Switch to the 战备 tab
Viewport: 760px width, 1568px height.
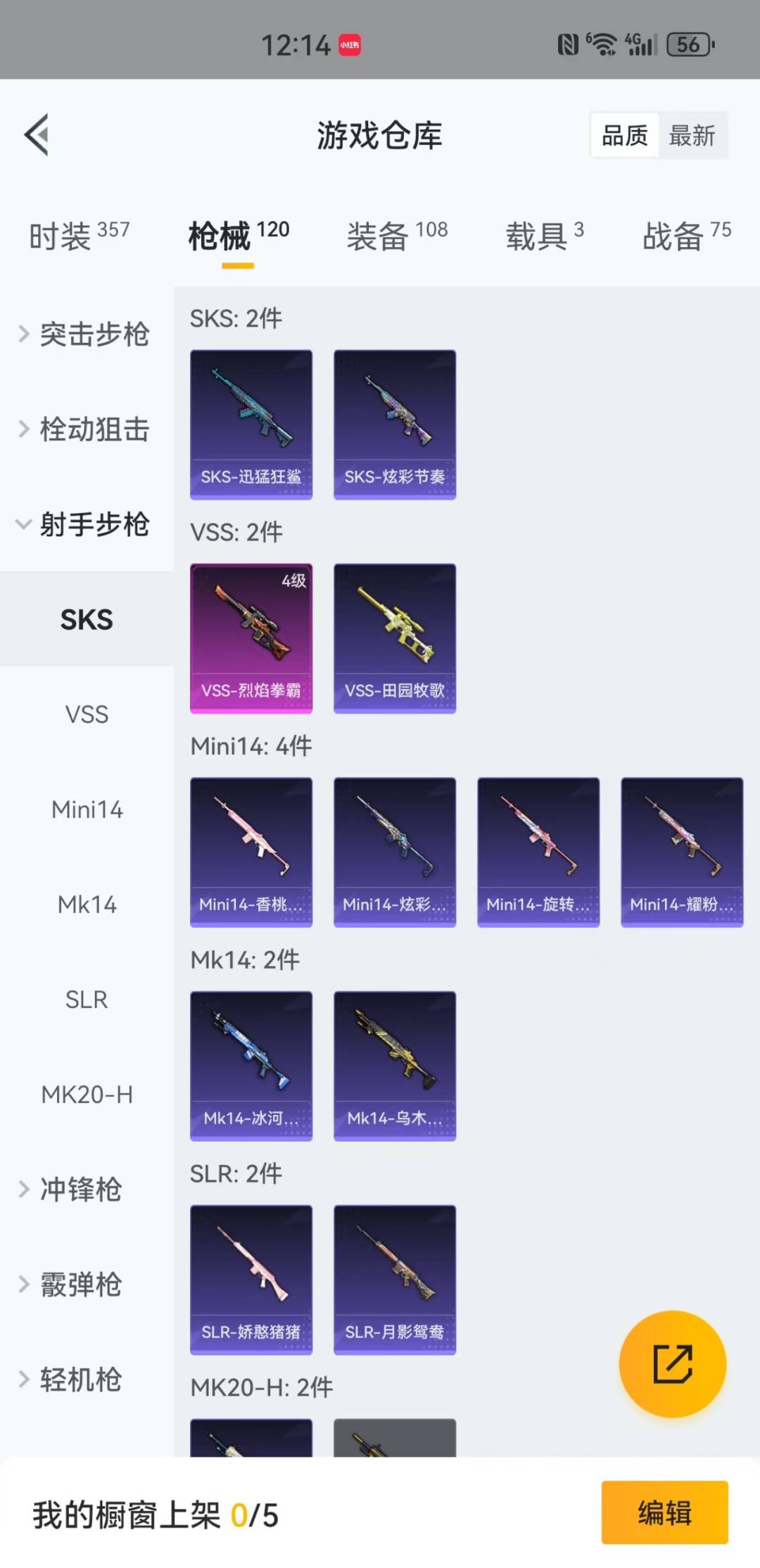(x=686, y=236)
